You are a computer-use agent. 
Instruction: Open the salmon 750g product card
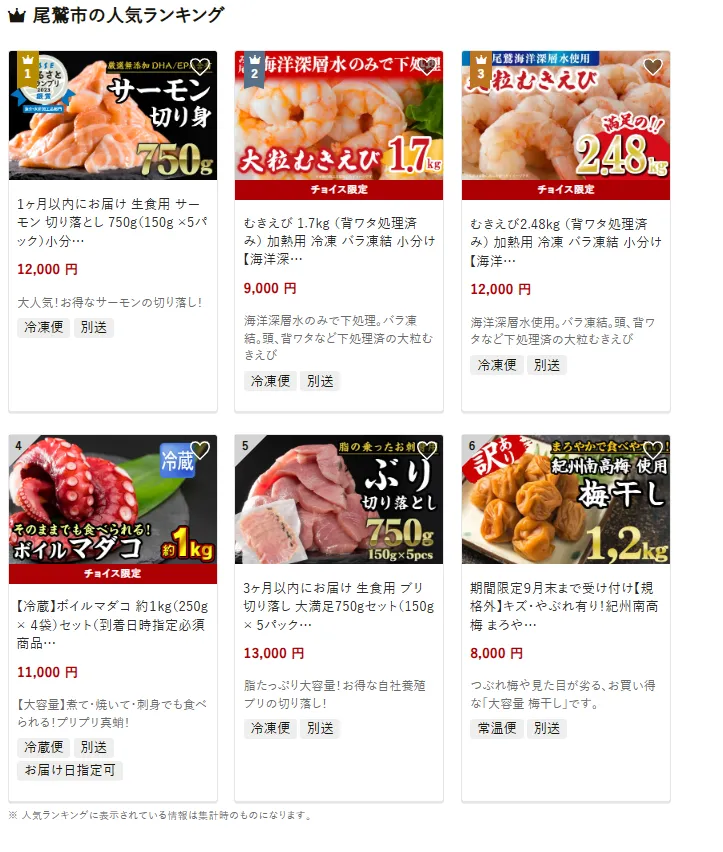(112, 218)
